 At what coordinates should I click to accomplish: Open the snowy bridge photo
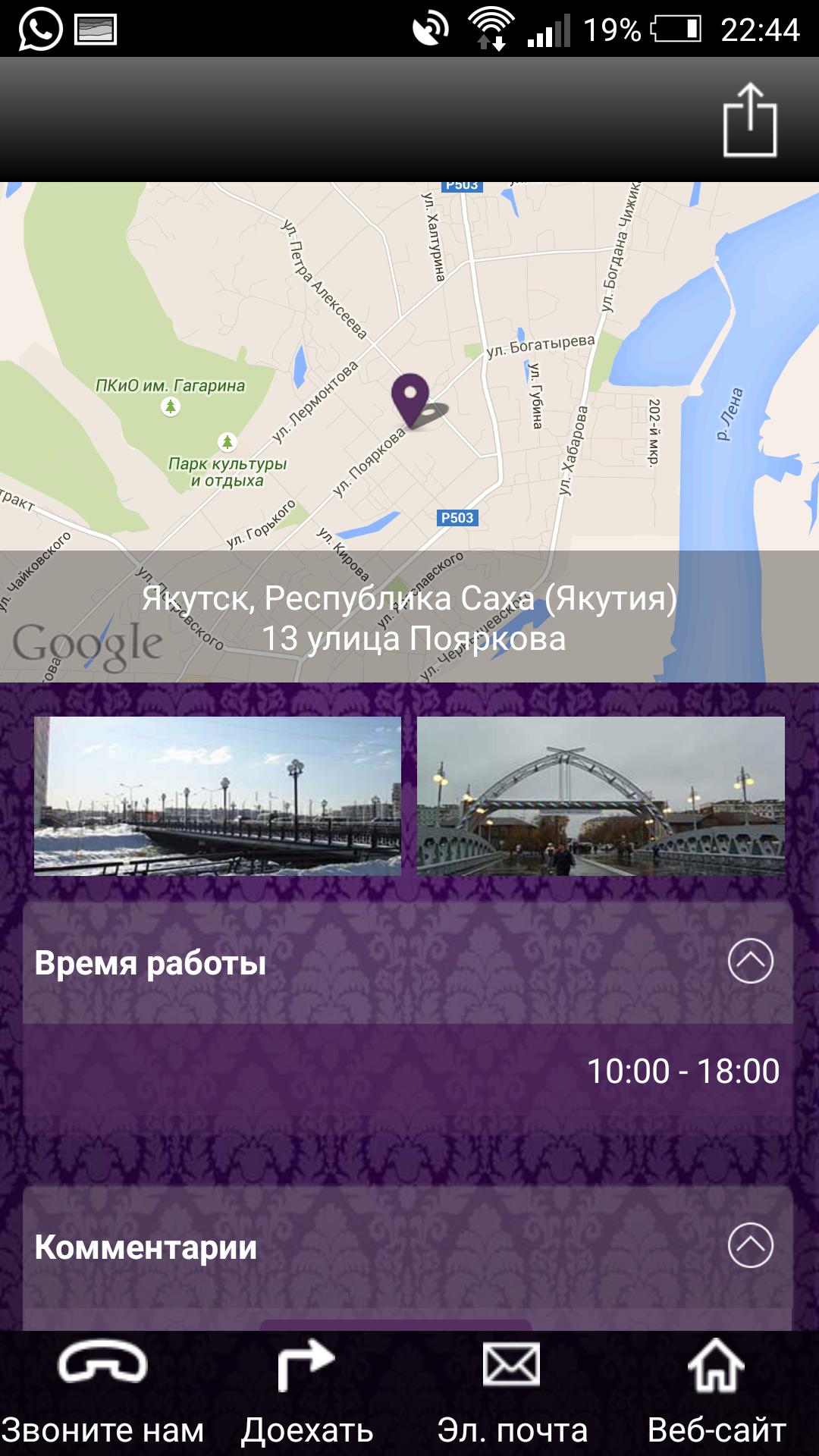click(218, 795)
